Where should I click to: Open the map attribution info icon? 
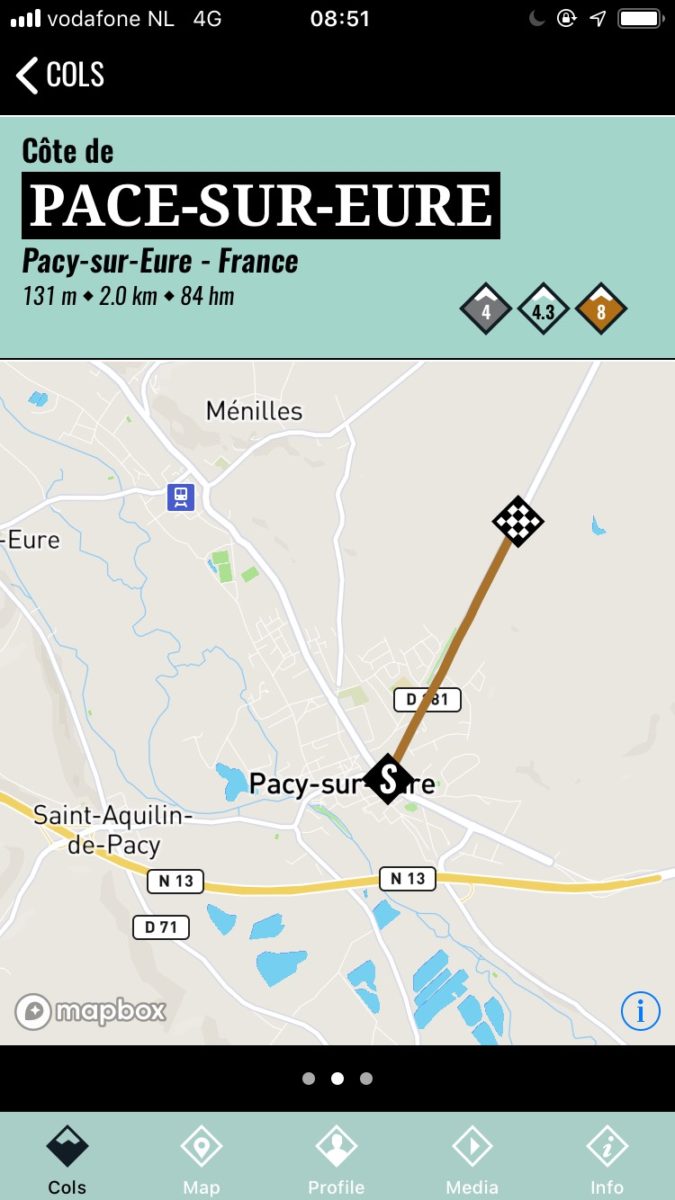point(640,1011)
